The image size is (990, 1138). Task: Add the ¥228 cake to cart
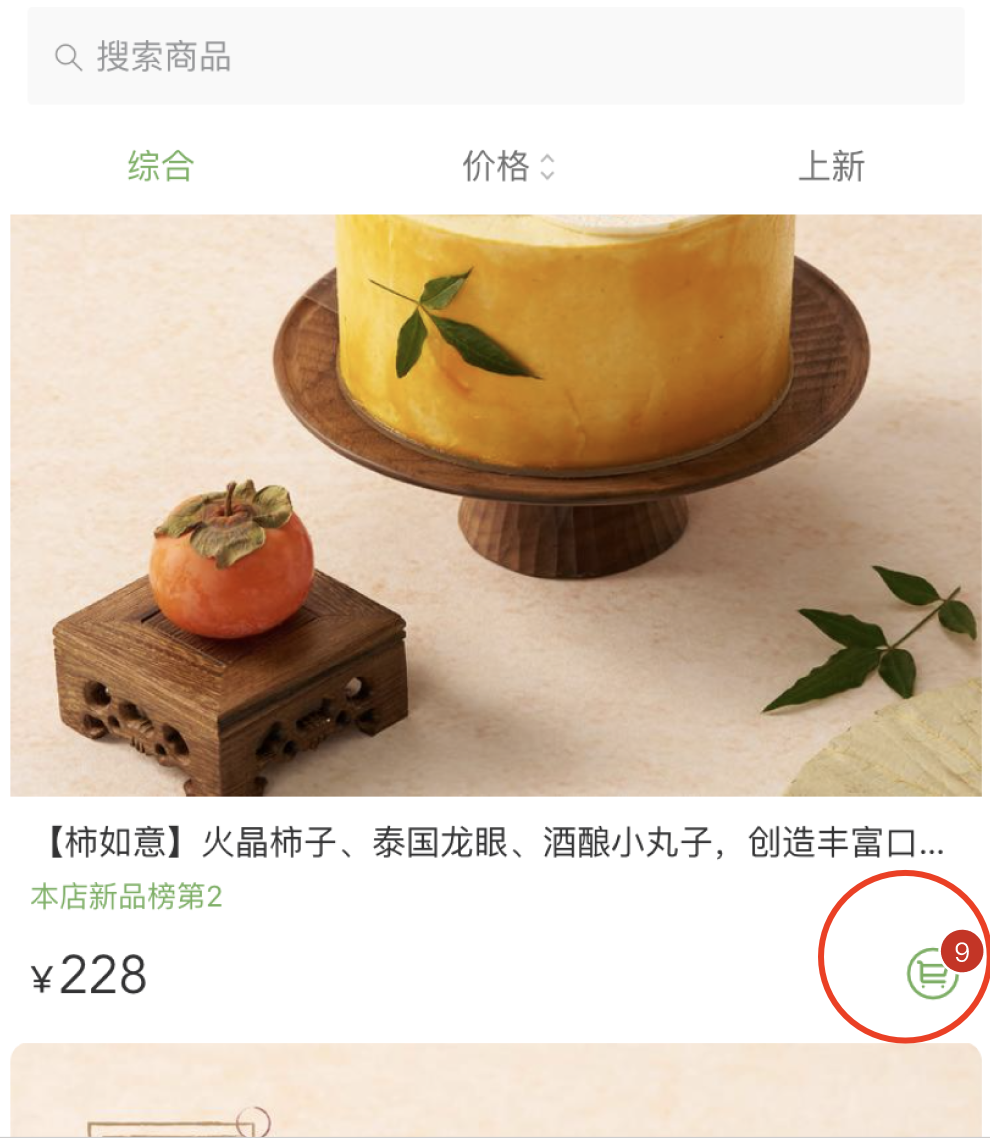coord(931,973)
